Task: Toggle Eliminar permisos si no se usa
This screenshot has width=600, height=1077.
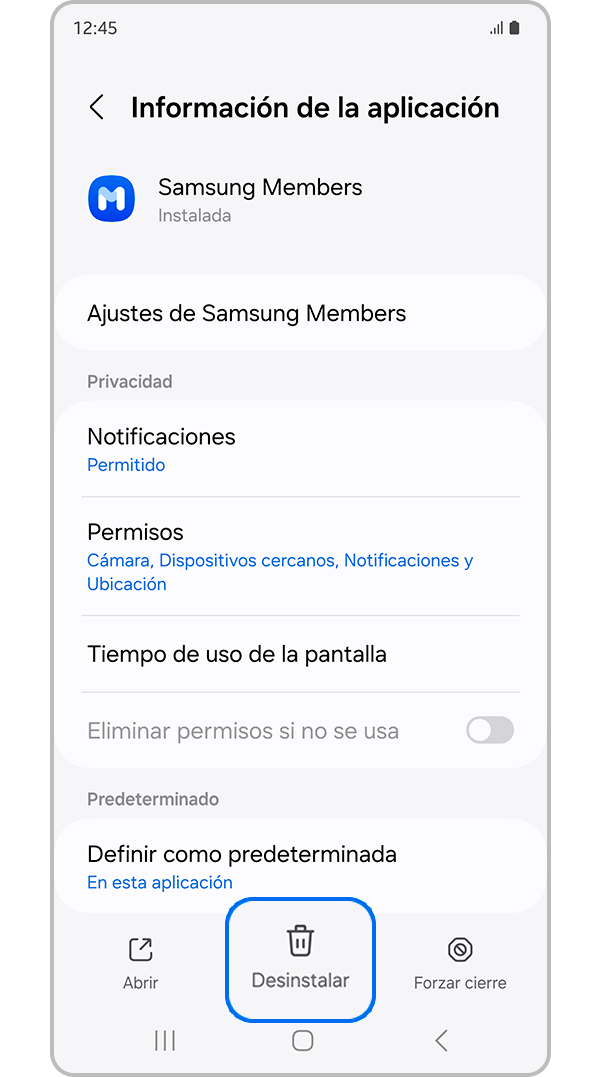Action: [x=489, y=731]
